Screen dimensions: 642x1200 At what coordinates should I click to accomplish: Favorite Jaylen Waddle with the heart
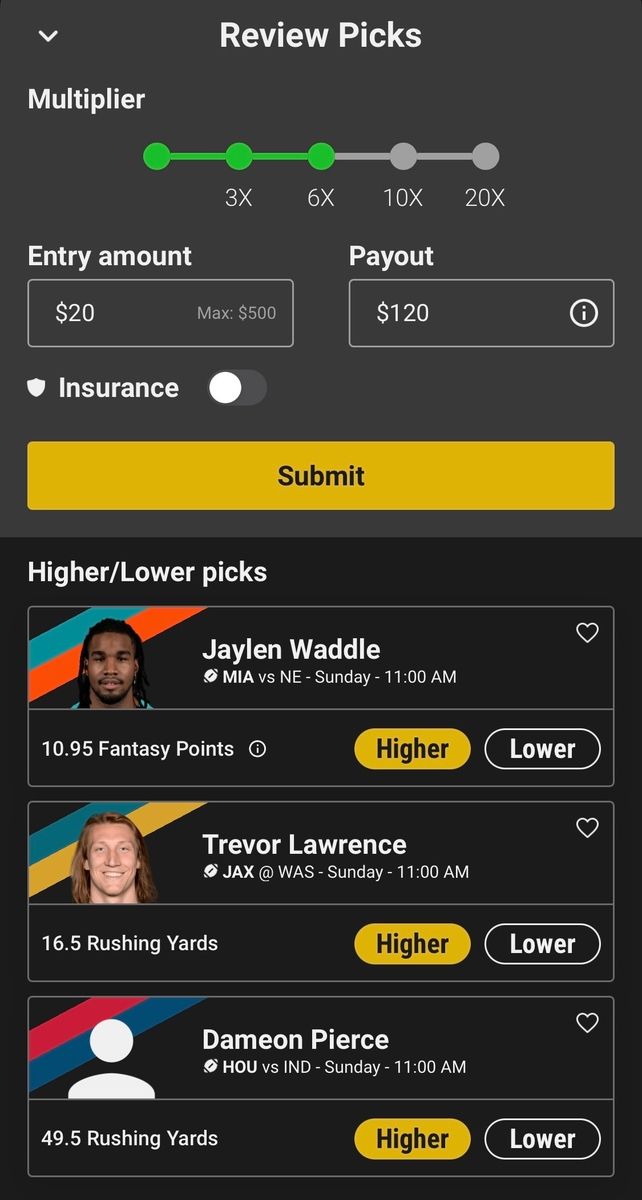tap(587, 632)
